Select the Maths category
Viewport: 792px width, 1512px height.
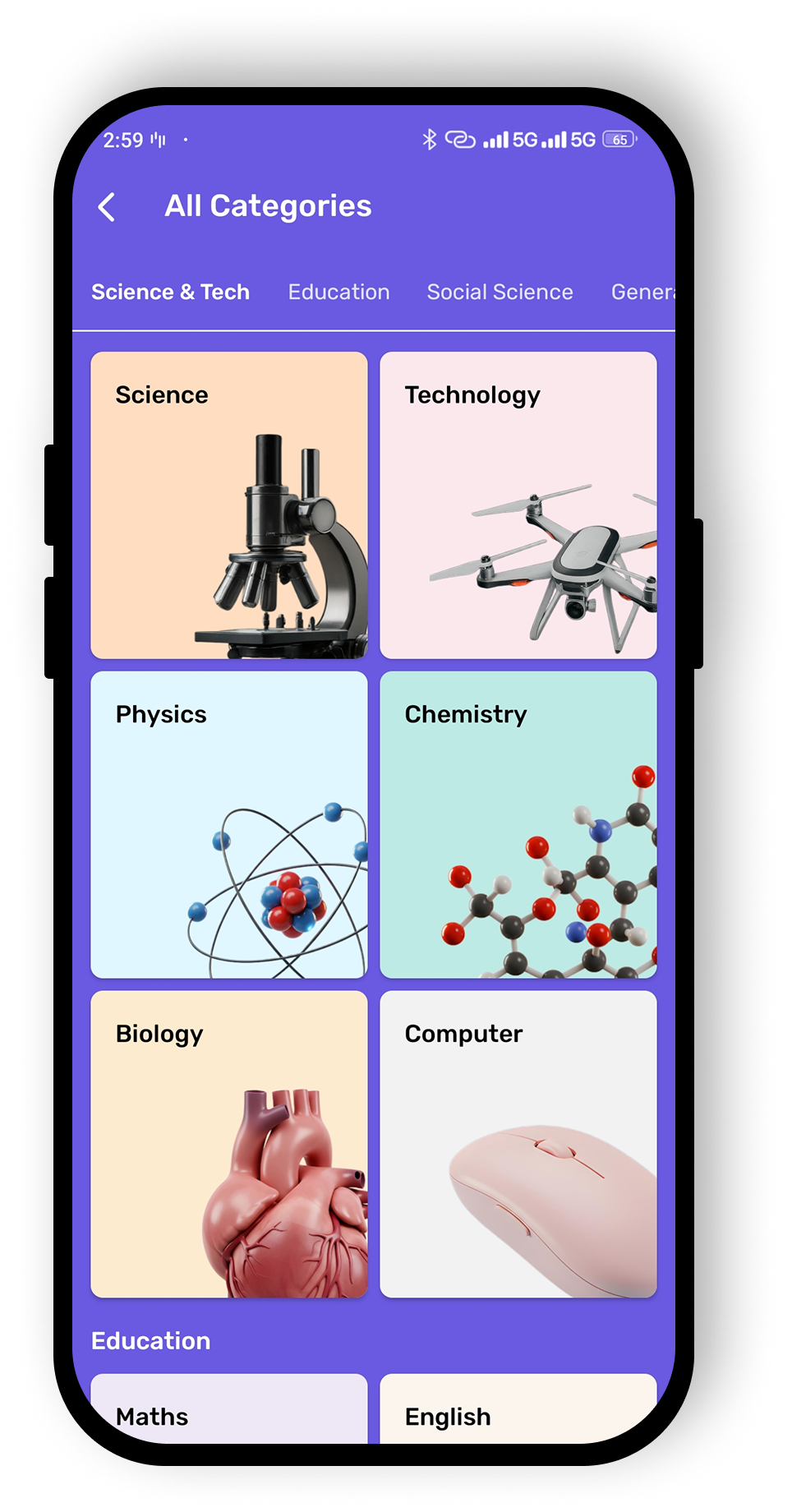click(228, 1410)
